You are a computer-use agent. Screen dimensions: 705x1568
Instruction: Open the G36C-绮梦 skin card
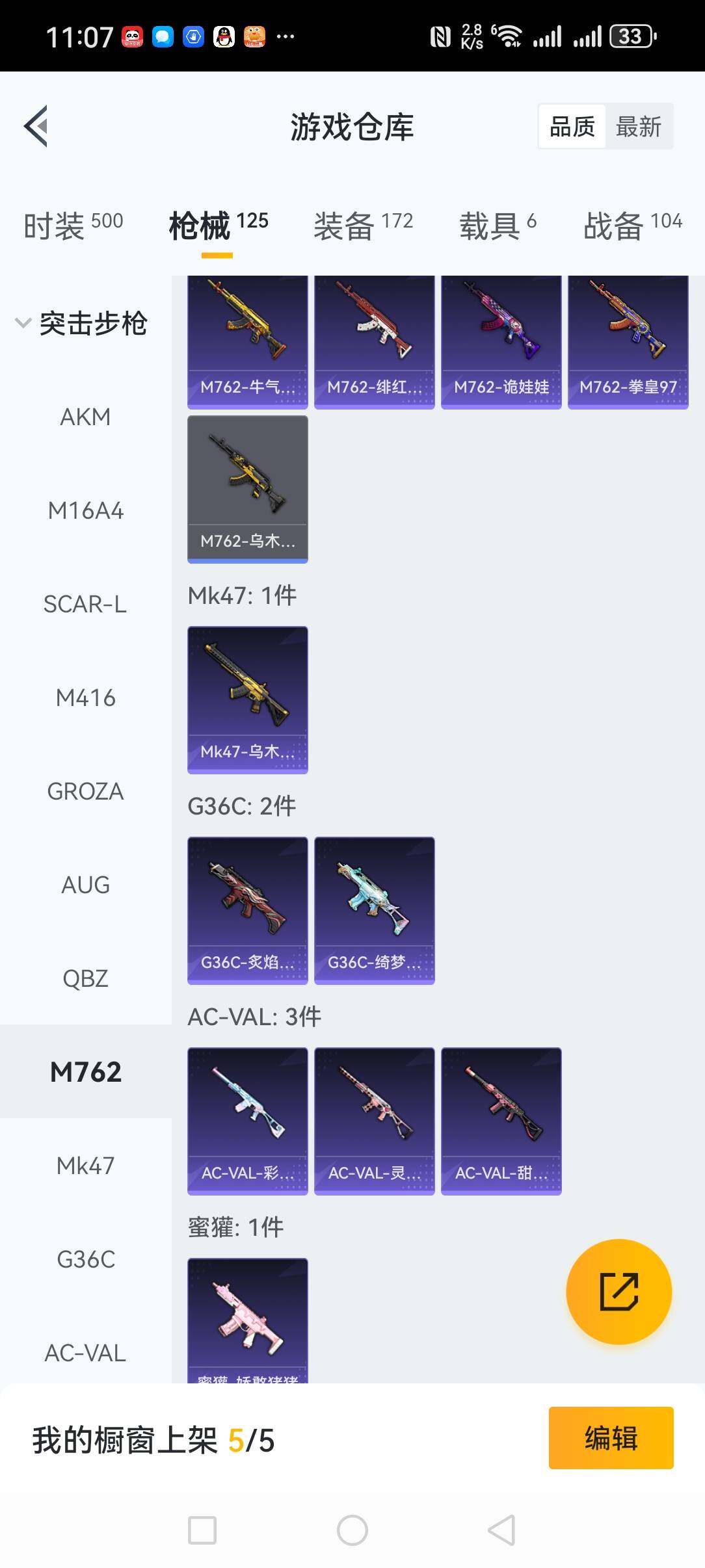coord(374,909)
